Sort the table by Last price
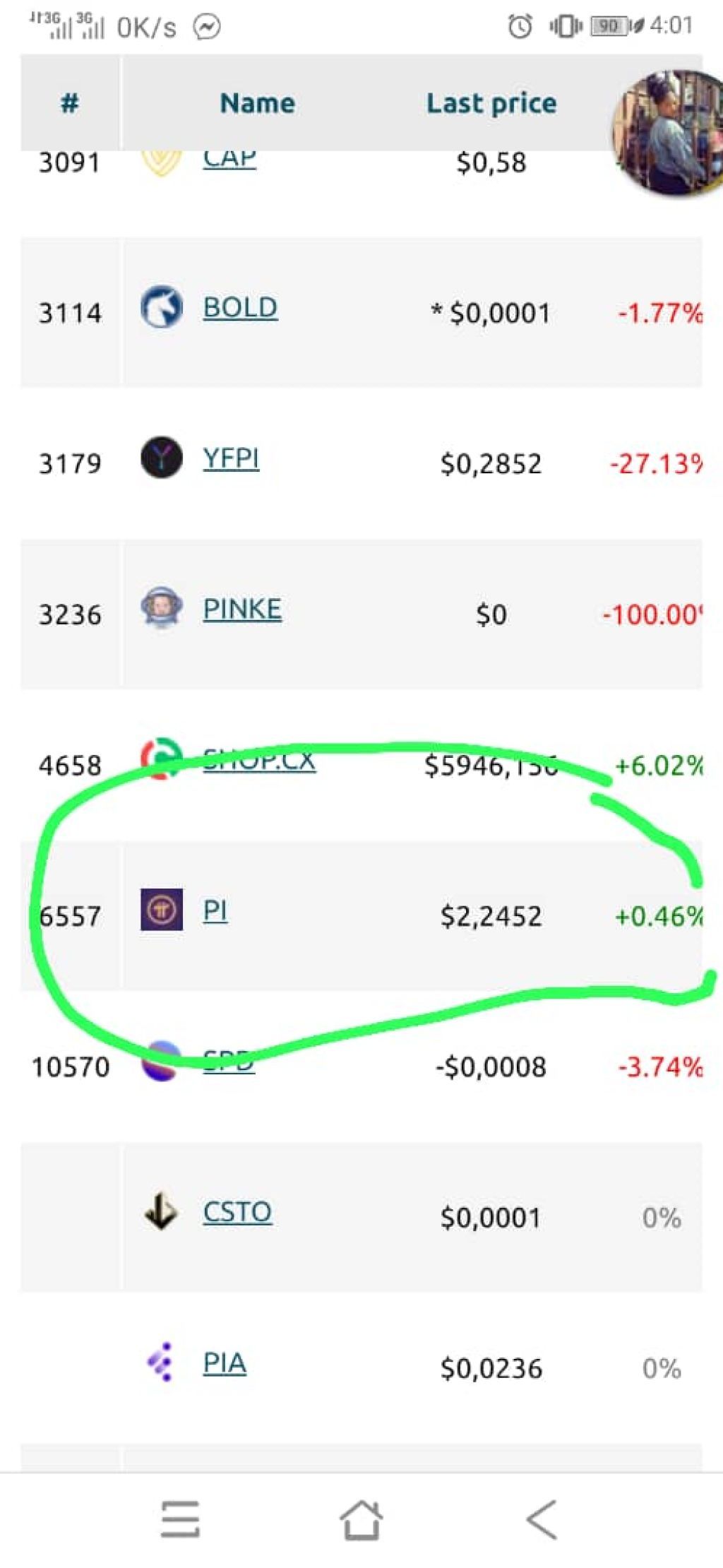723x1568 pixels. [491, 103]
